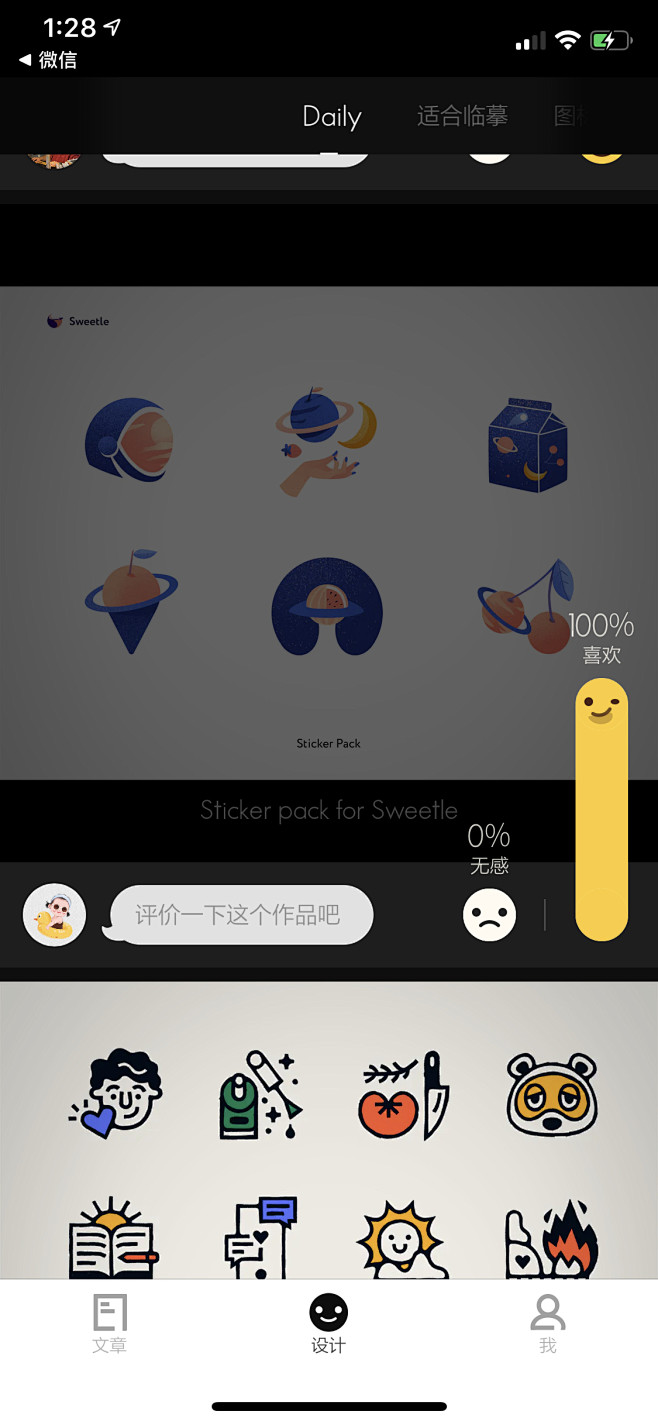
Task: Switch to the 适合临摹 tab
Action: point(462,116)
